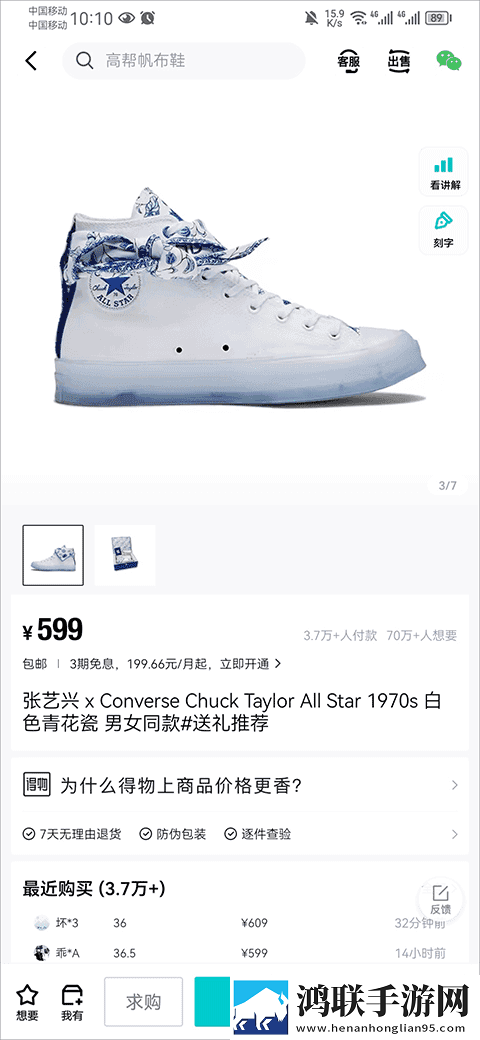Share via the WeChat icon
This screenshot has width=480, height=1040.
click(449, 61)
